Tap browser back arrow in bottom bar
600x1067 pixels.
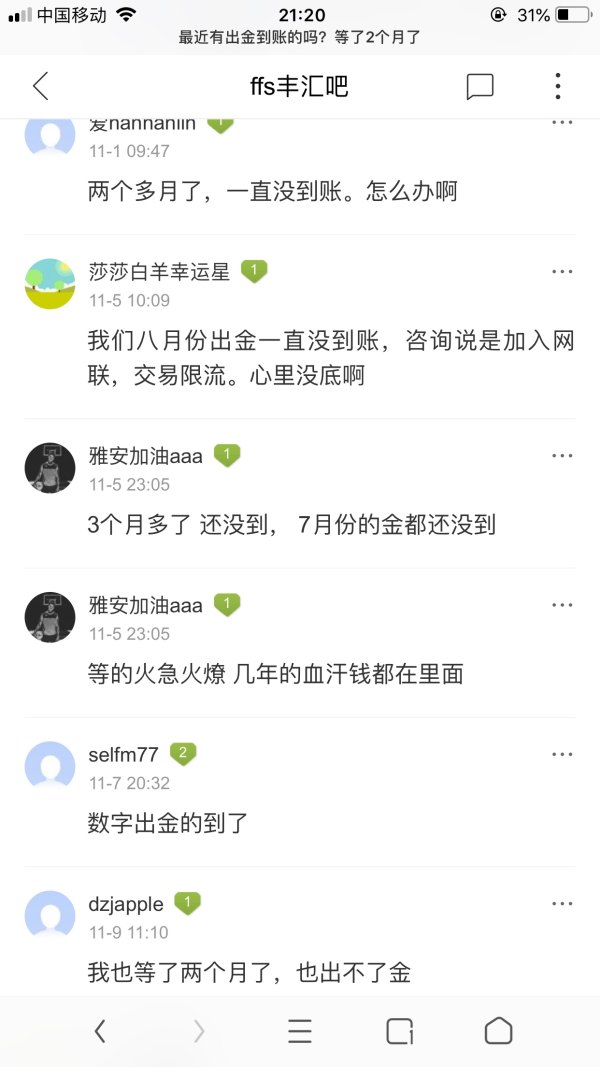click(x=100, y=1031)
